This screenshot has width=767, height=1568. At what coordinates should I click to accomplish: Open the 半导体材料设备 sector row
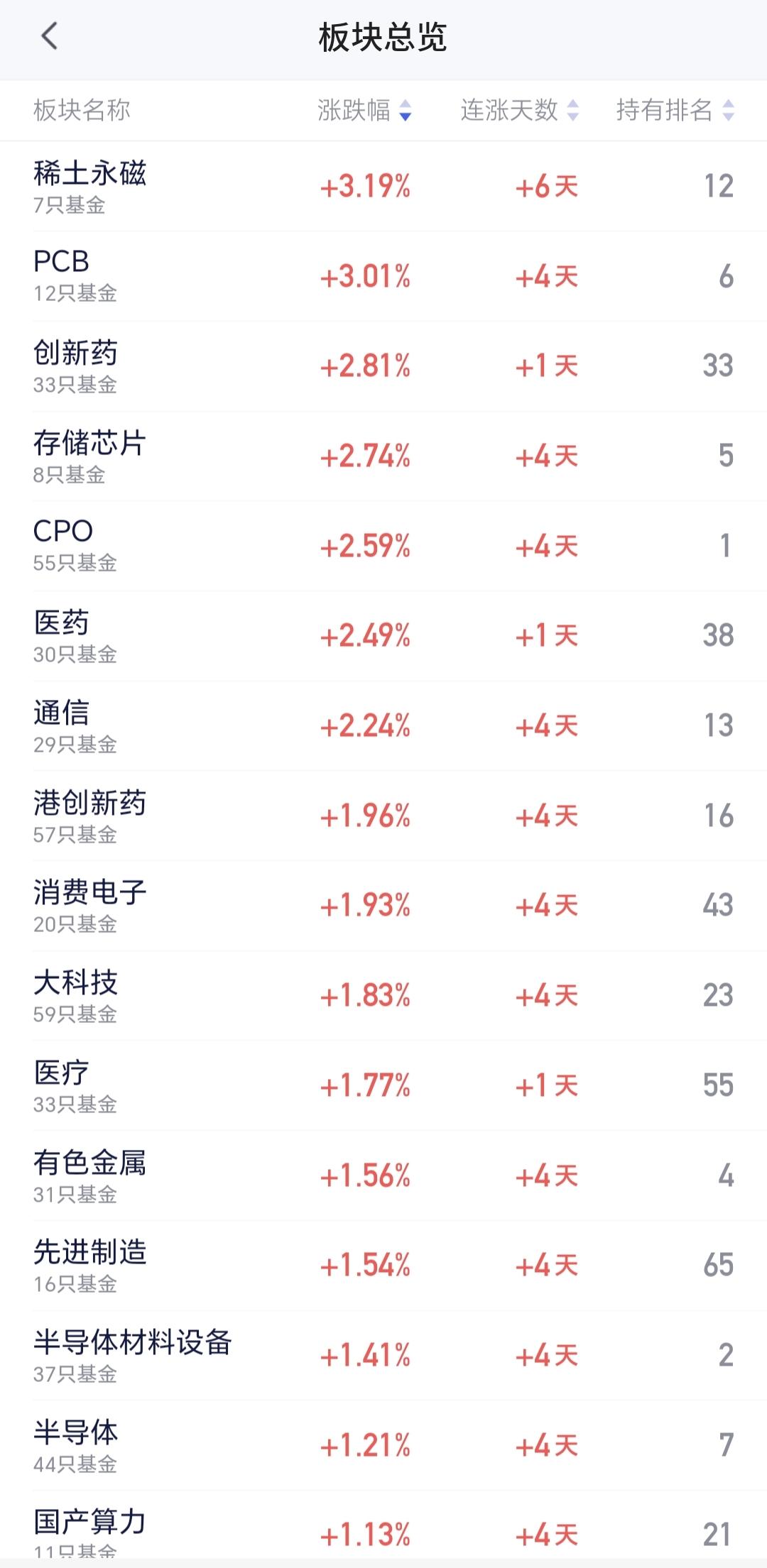pyautogui.click(x=383, y=1355)
